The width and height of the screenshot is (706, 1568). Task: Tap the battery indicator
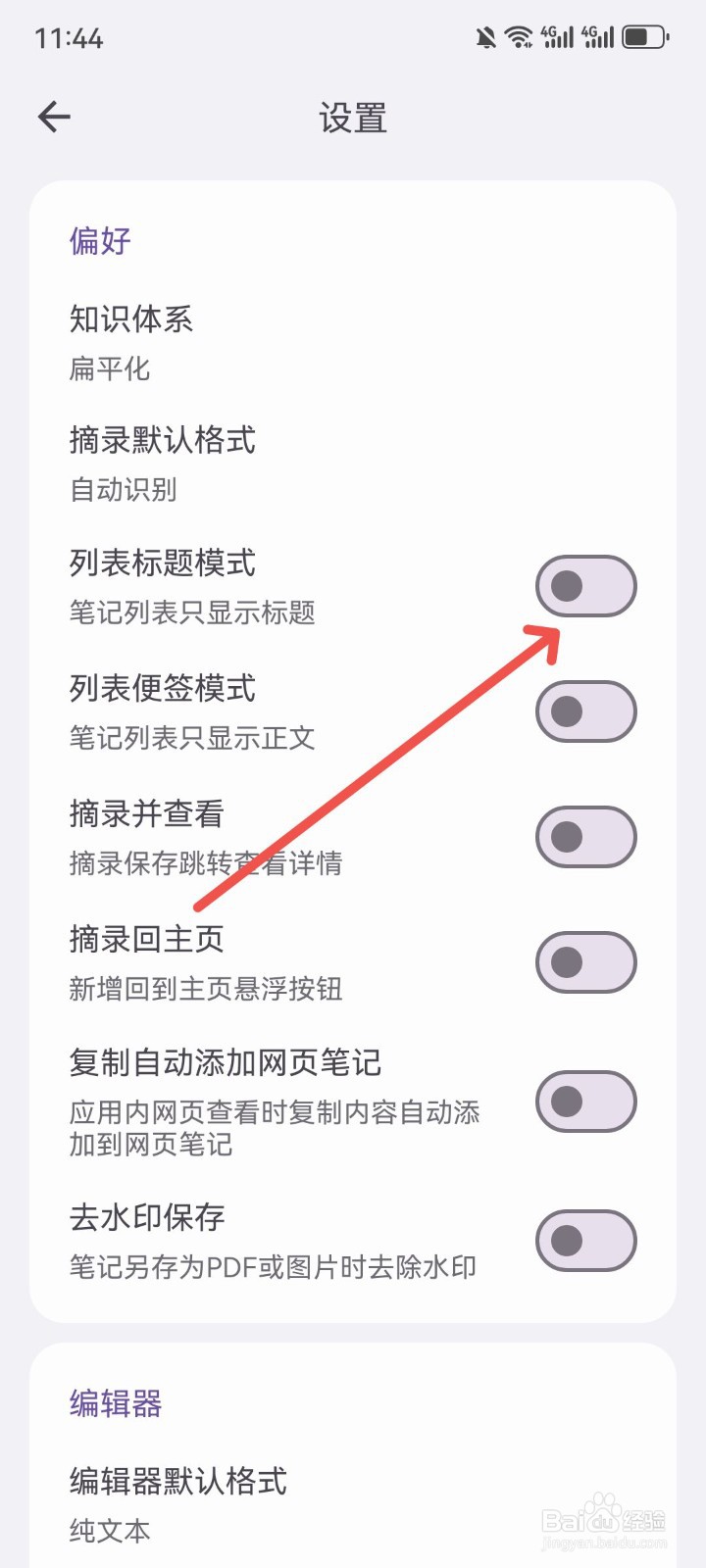pyautogui.click(x=644, y=35)
